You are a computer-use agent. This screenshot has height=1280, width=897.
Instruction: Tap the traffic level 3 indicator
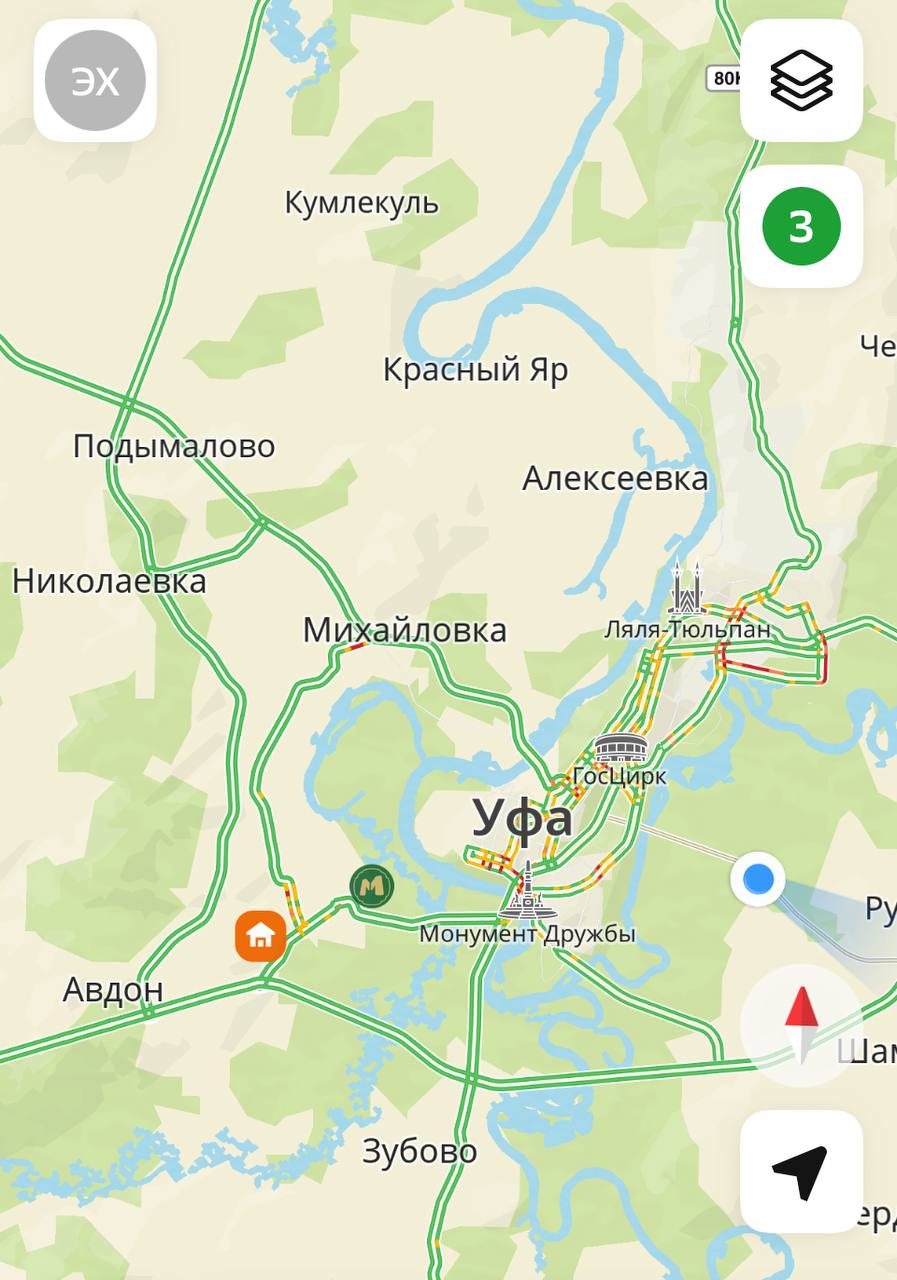[x=801, y=227]
